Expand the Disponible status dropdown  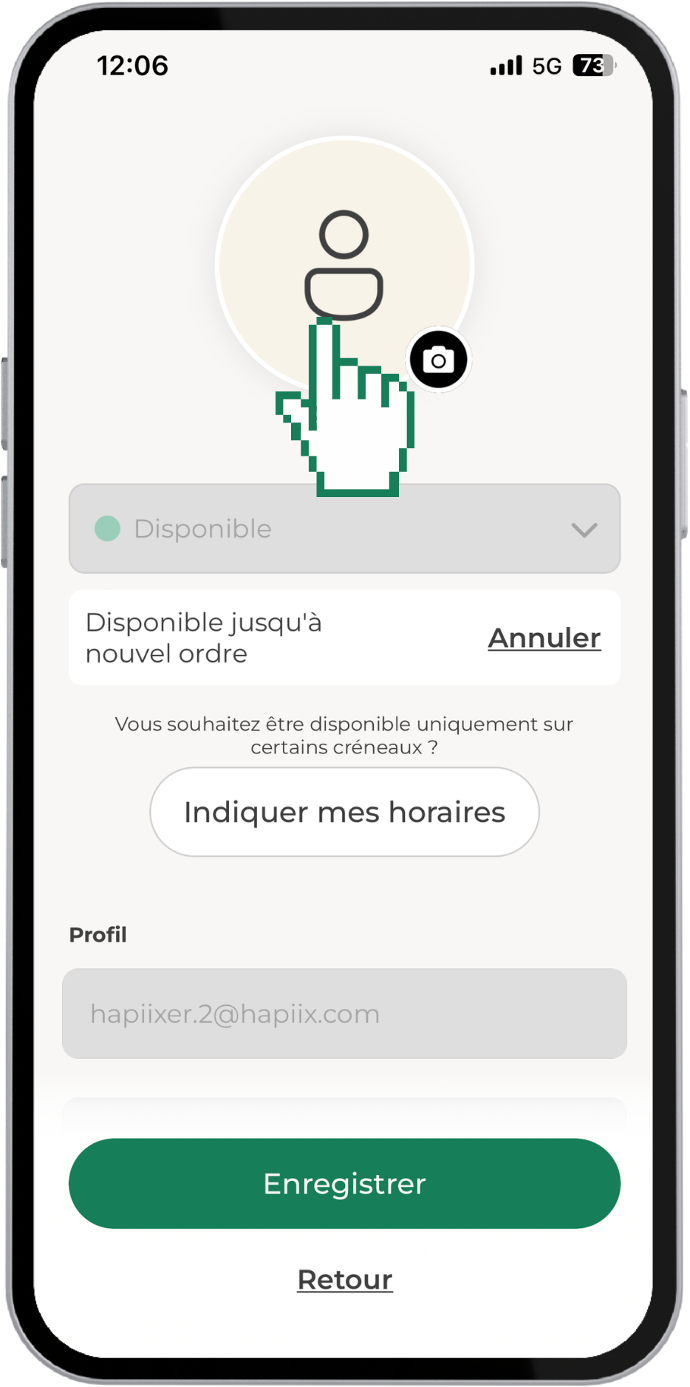pyautogui.click(x=344, y=529)
